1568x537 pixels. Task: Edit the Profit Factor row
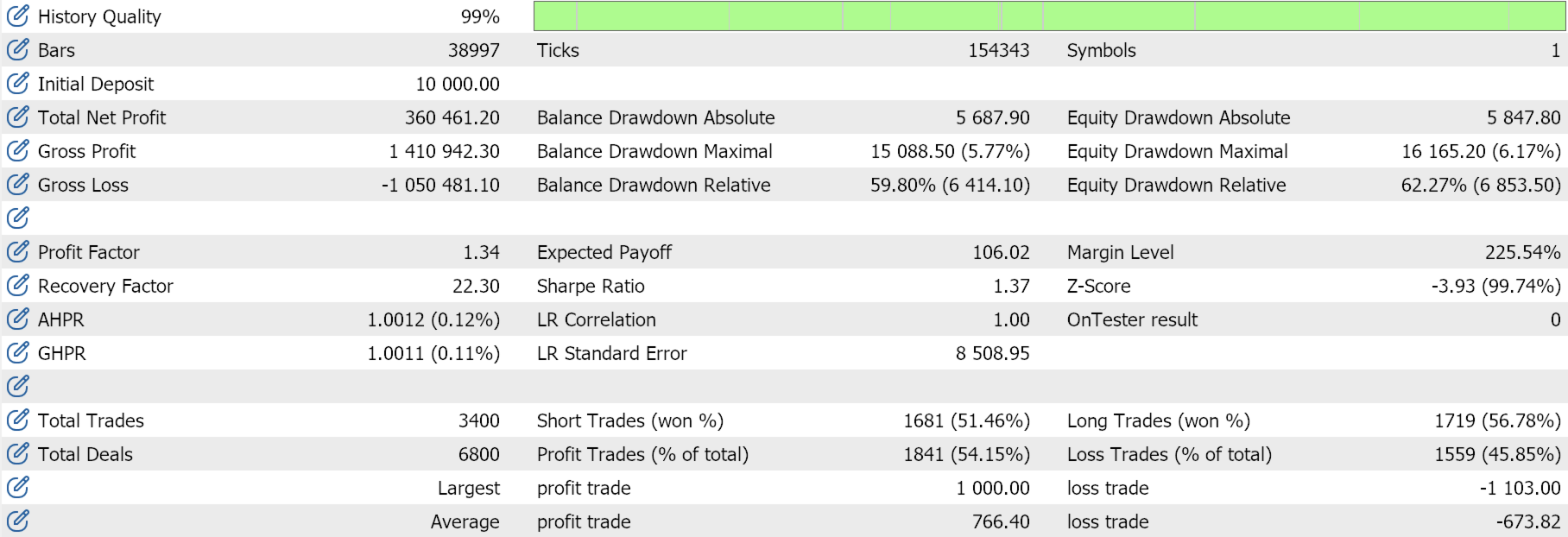point(18,251)
